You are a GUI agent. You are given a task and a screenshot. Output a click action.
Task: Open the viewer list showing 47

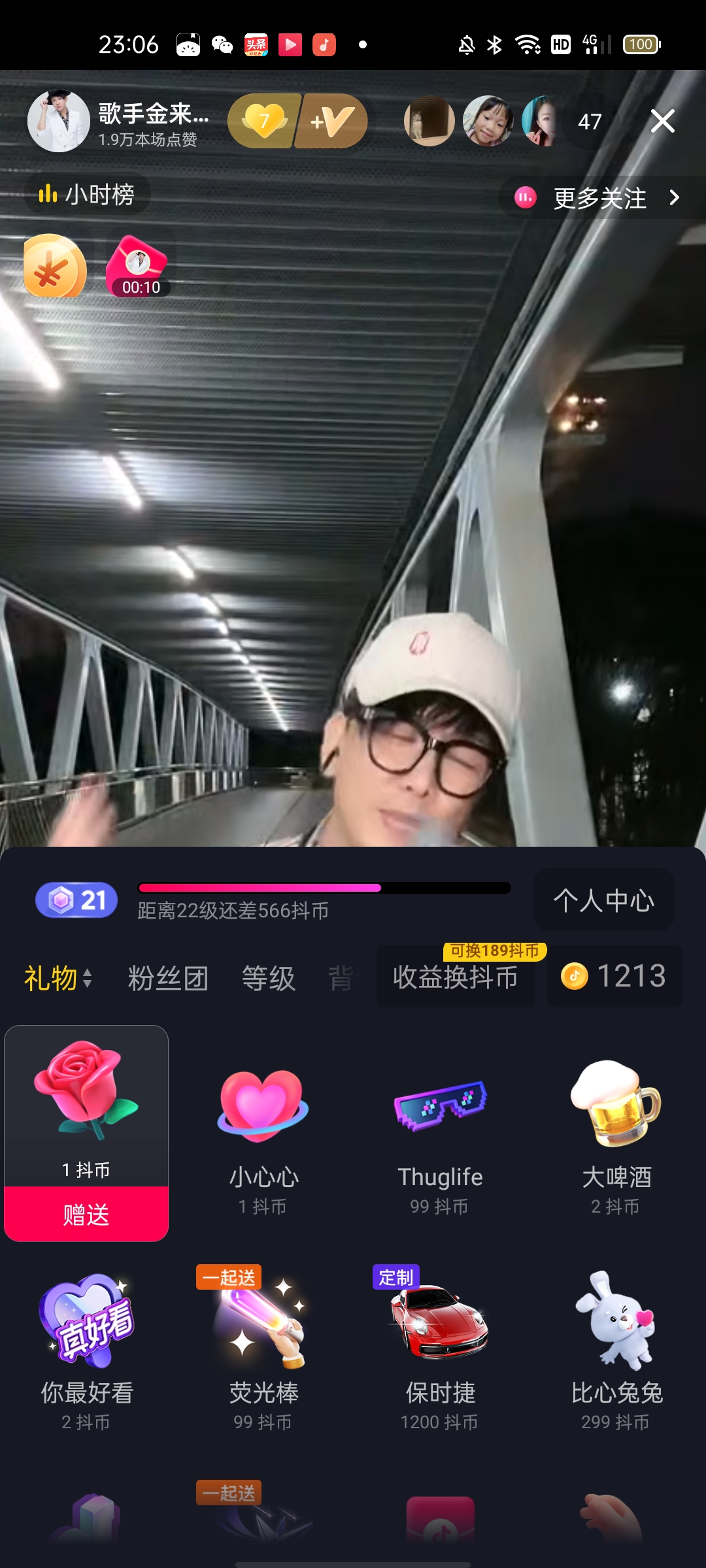click(590, 122)
